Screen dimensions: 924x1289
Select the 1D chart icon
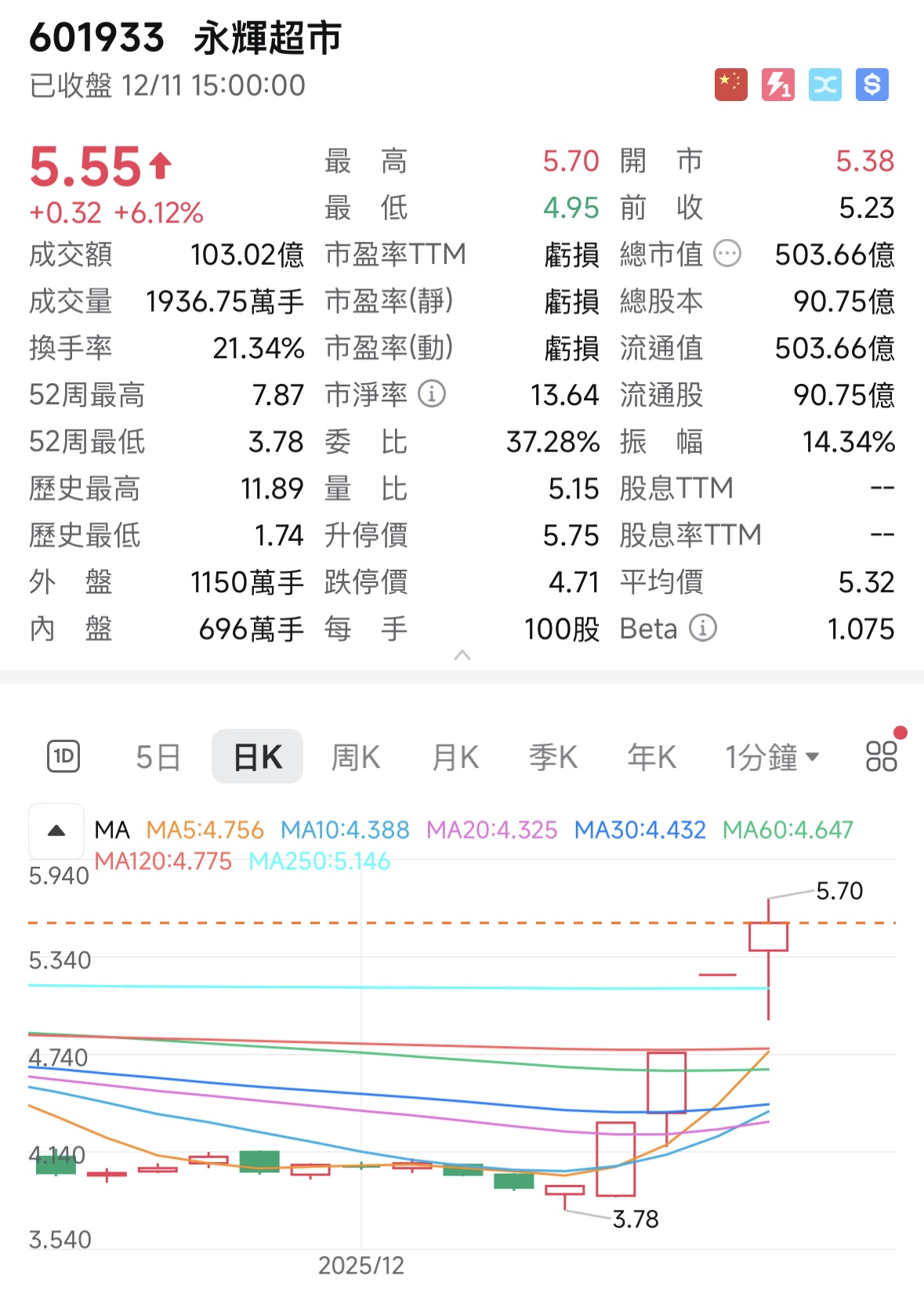coord(65,755)
